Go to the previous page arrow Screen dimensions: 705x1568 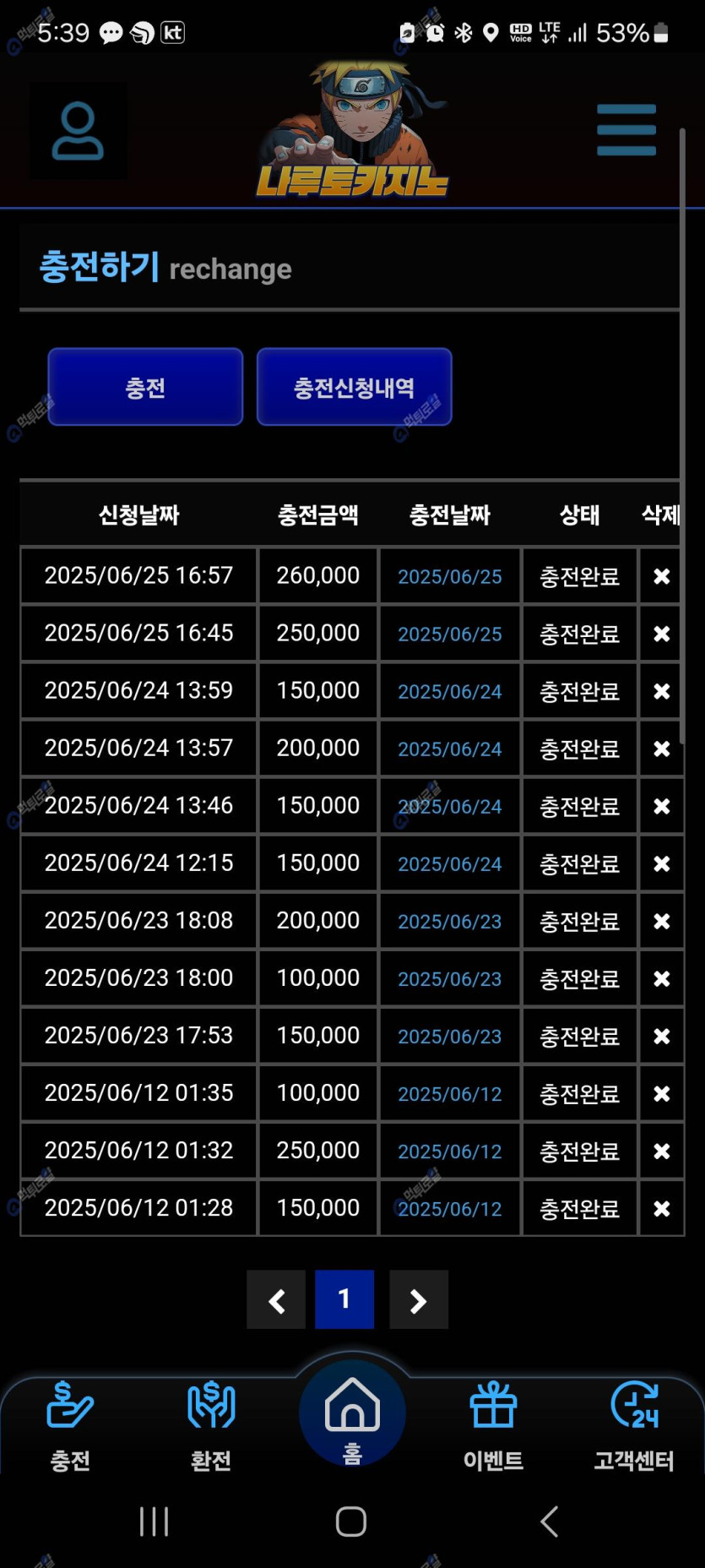coord(276,1300)
